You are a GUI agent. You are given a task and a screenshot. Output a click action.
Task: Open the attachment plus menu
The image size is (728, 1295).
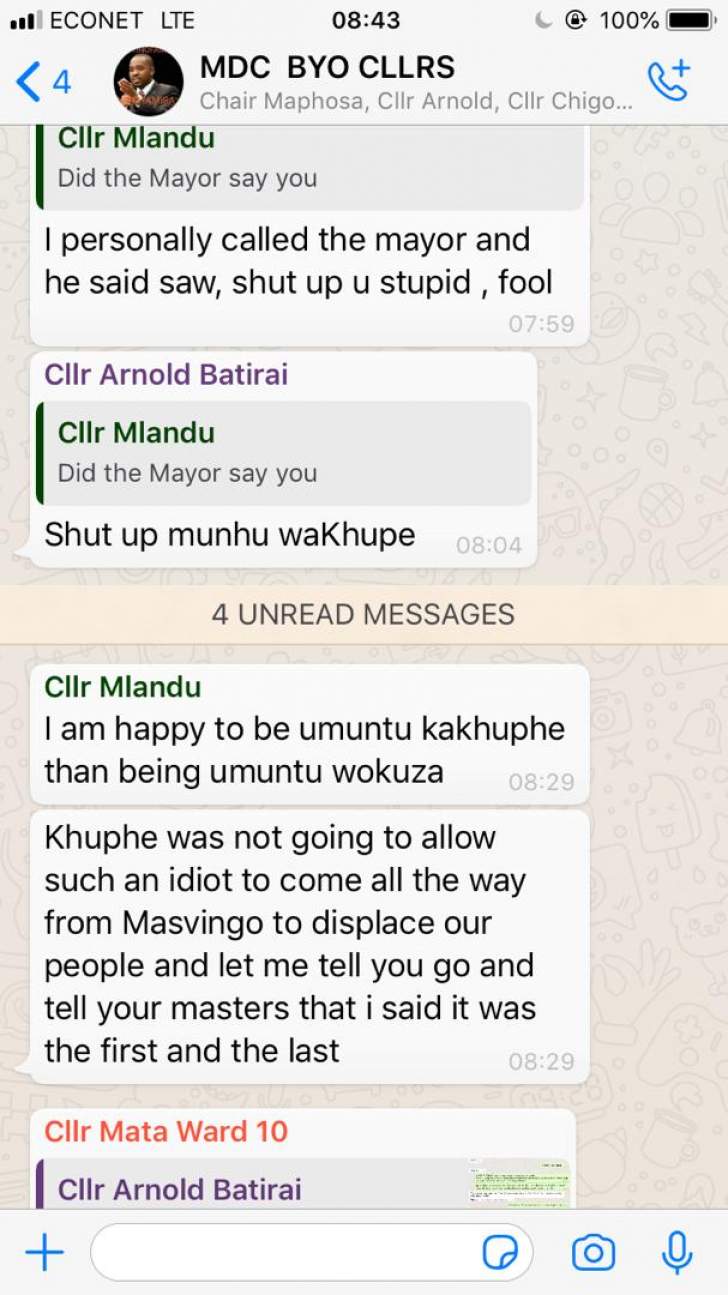pos(44,1252)
